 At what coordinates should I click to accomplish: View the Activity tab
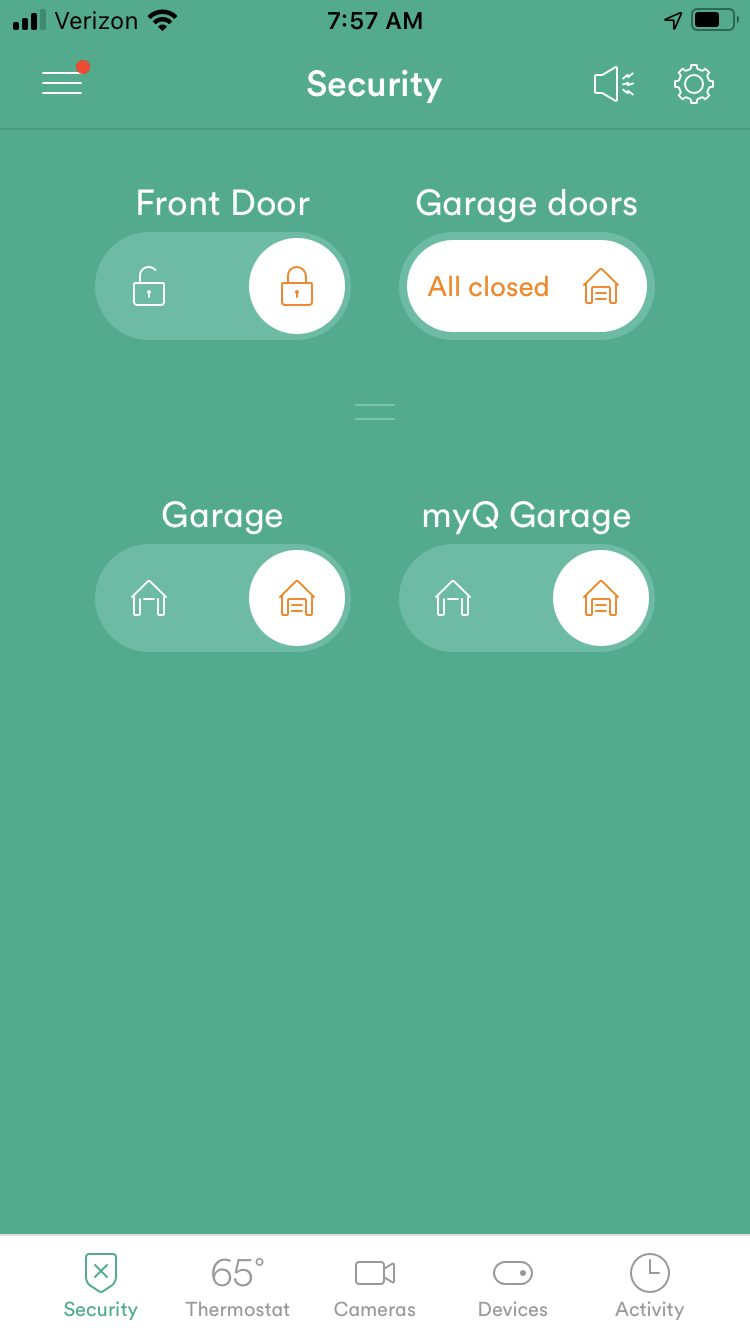point(649,1286)
